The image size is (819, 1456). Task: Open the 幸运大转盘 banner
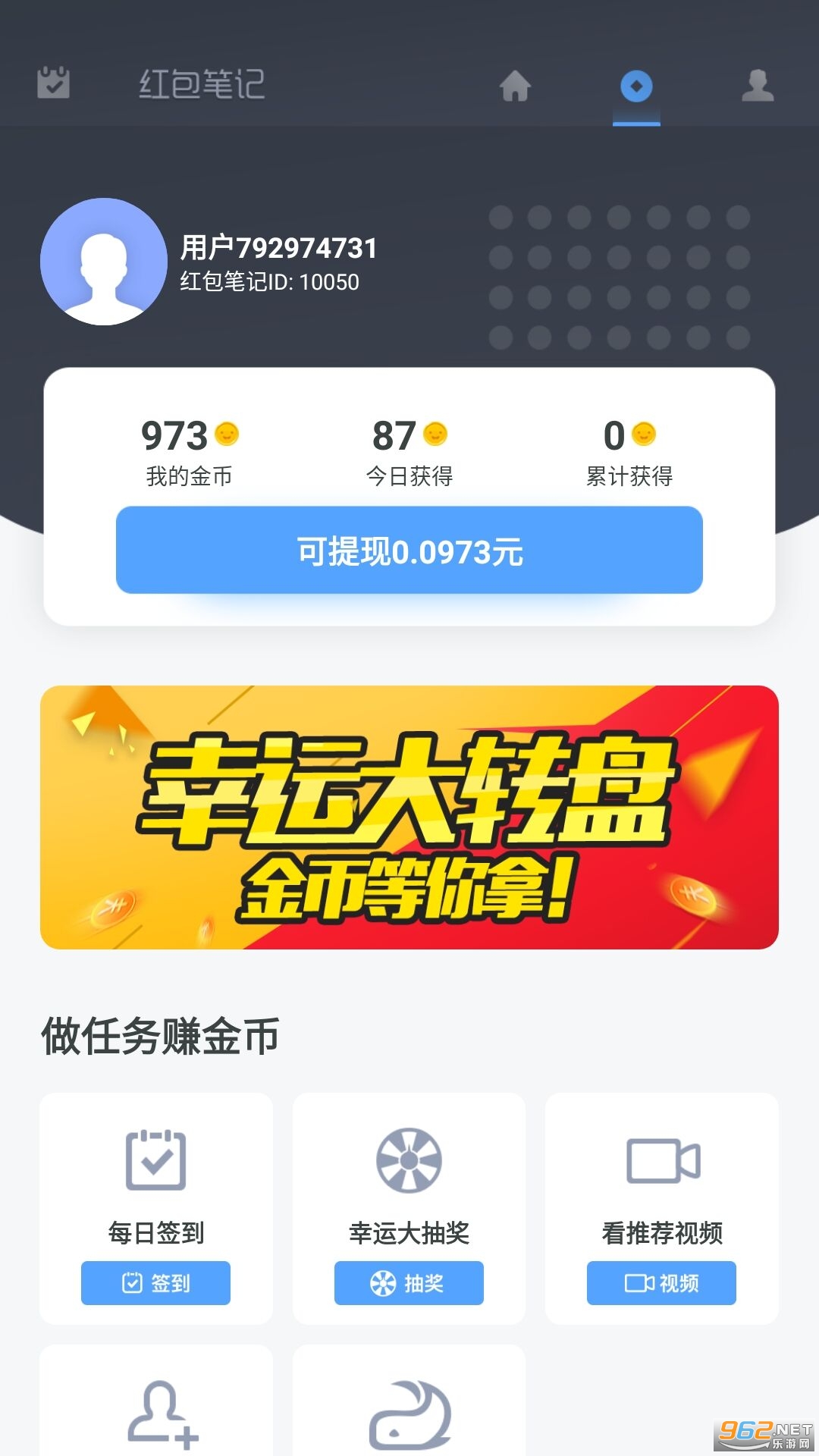click(x=409, y=817)
